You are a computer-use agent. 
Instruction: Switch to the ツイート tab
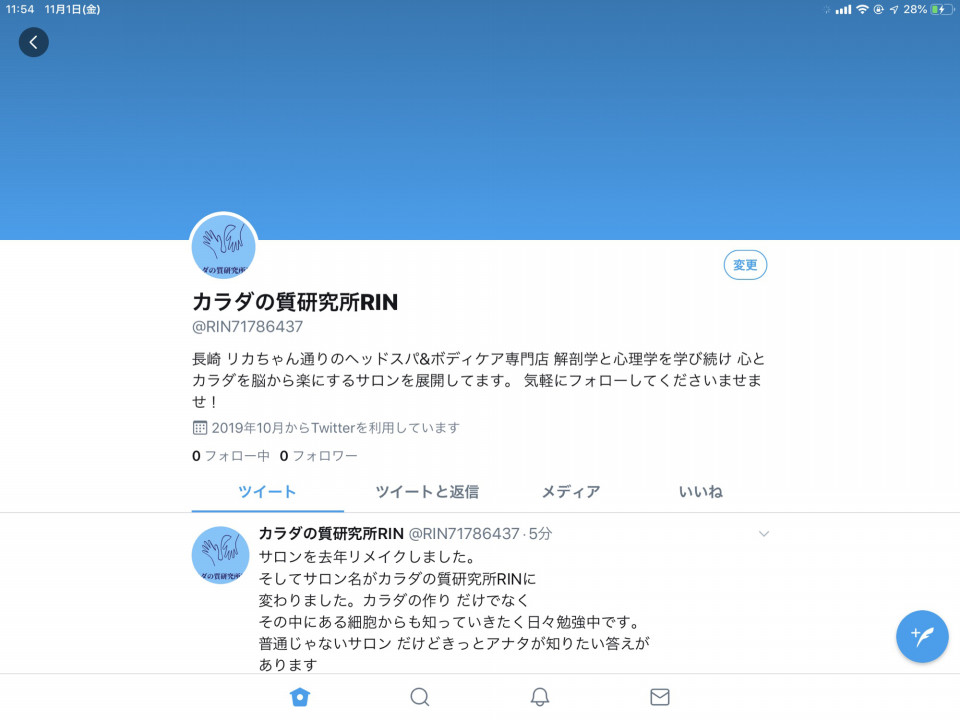267,492
